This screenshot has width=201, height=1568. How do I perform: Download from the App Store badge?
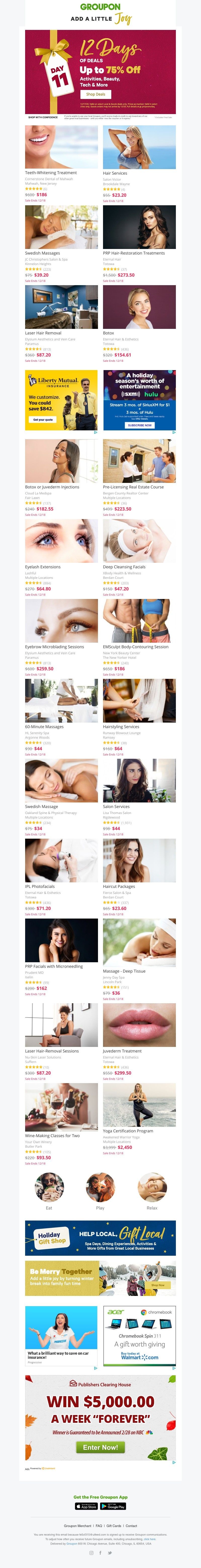click(x=86, y=1506)
